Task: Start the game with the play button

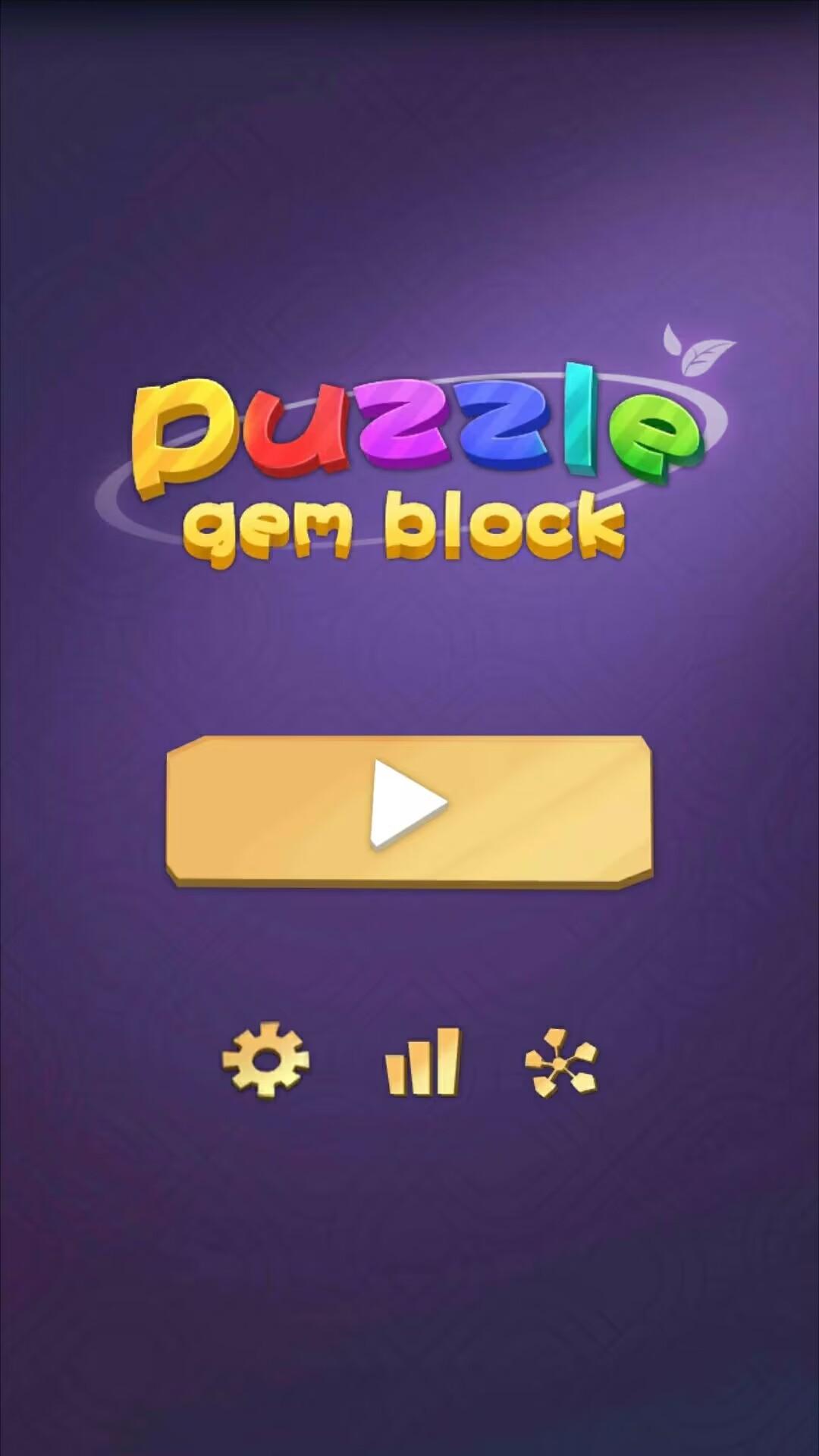Action: (409, 810)
